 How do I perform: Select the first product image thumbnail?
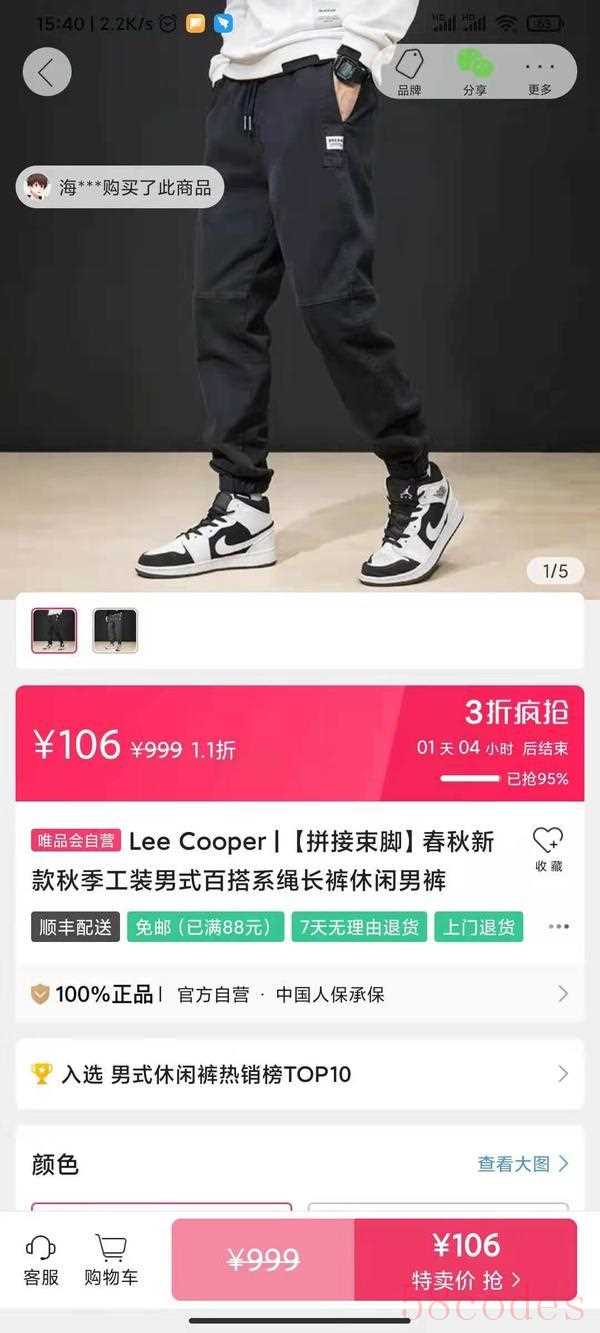point(54,630)
